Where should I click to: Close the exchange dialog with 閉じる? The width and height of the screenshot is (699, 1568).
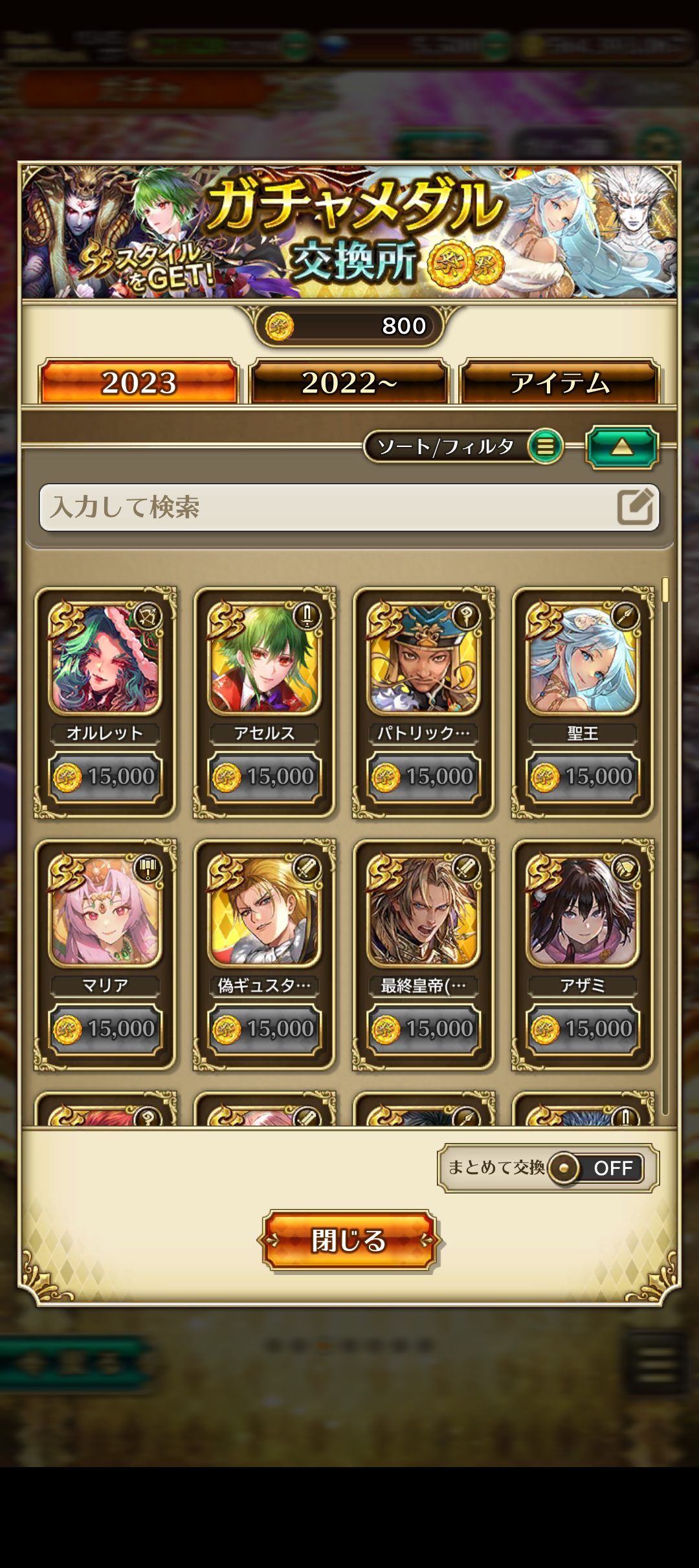349,1241
